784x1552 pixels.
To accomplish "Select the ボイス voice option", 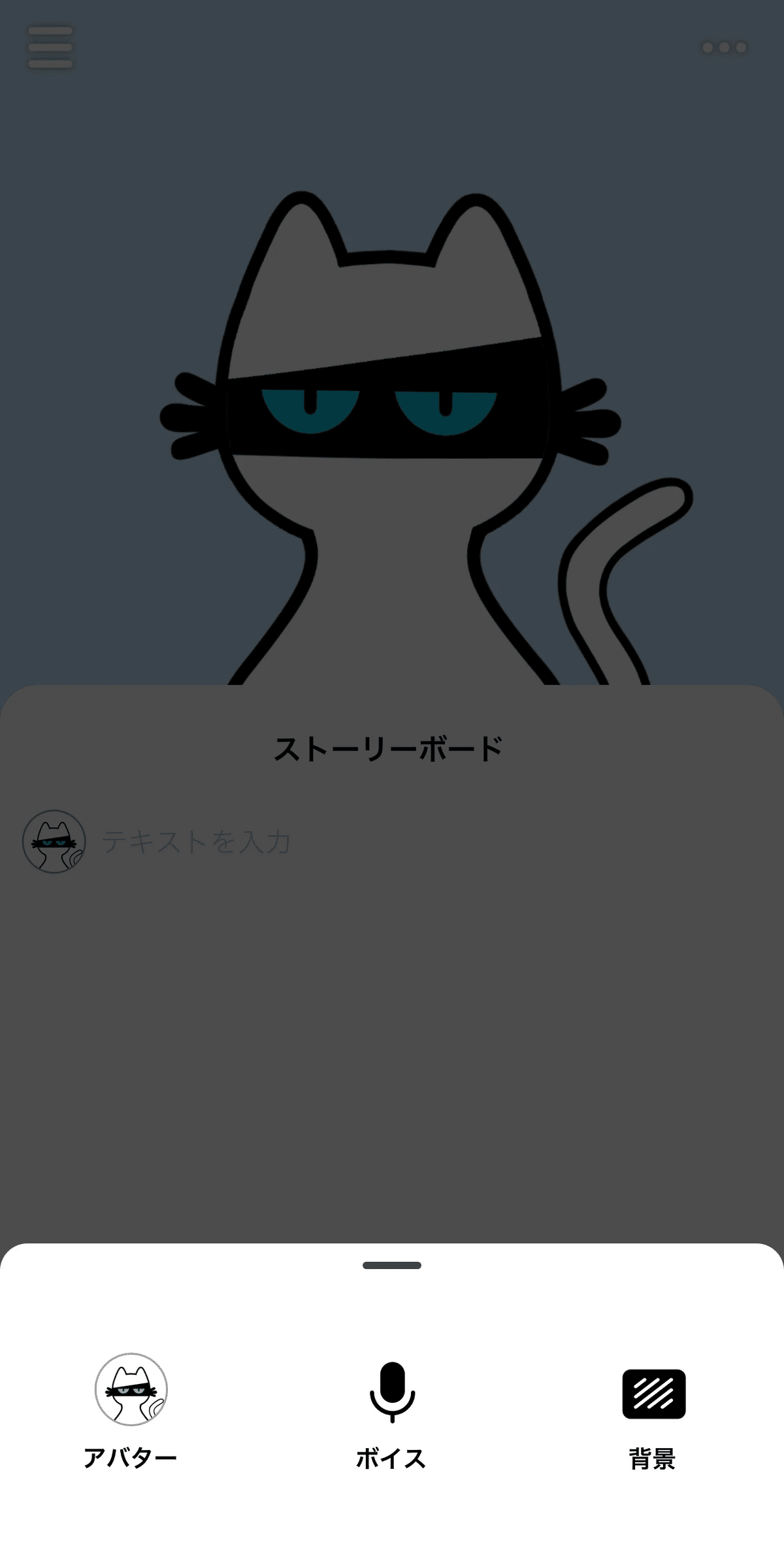I will (x=391, y=1413).
